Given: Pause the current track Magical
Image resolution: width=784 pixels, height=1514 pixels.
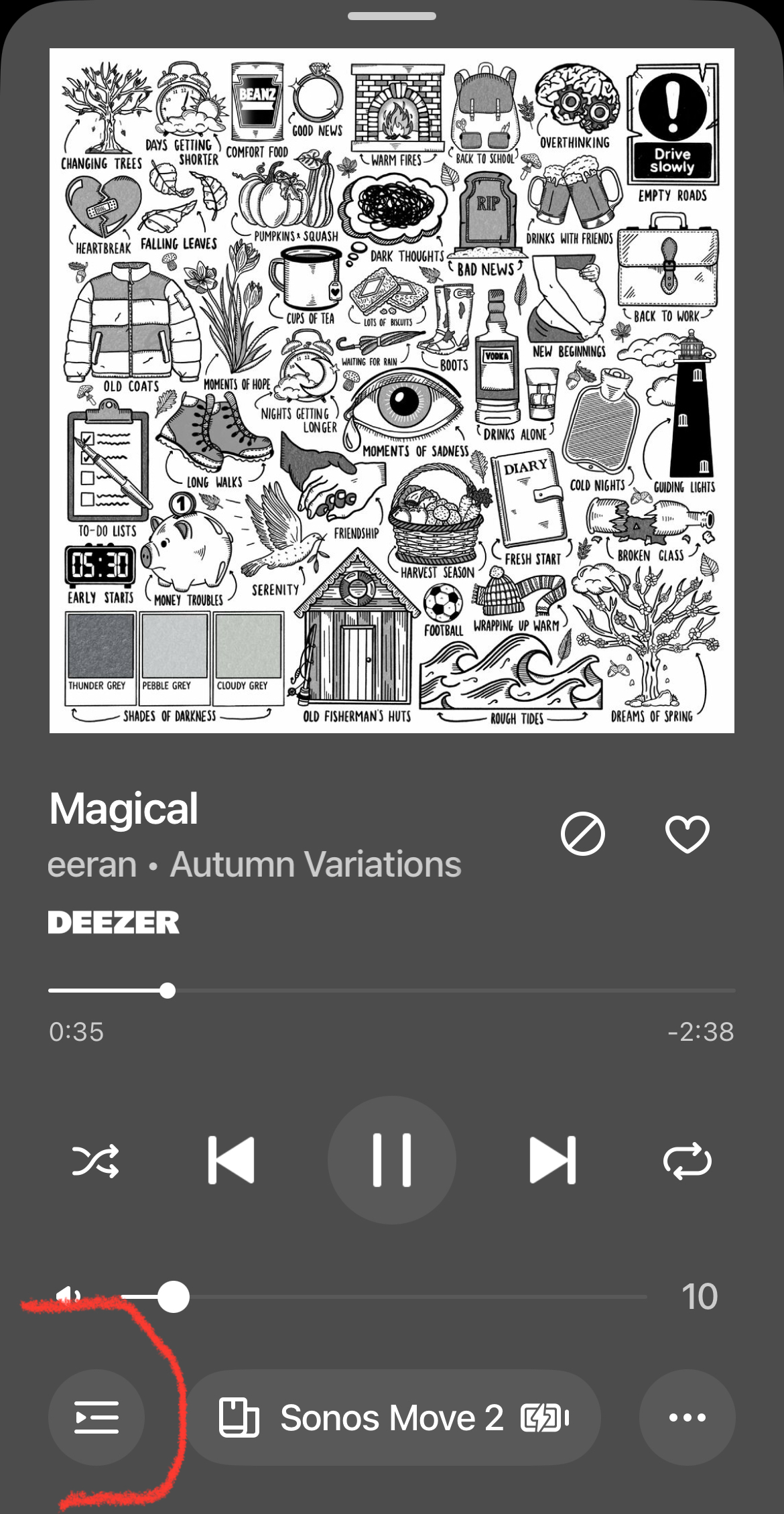Looking at the screenshot, I should point(391,1159).
